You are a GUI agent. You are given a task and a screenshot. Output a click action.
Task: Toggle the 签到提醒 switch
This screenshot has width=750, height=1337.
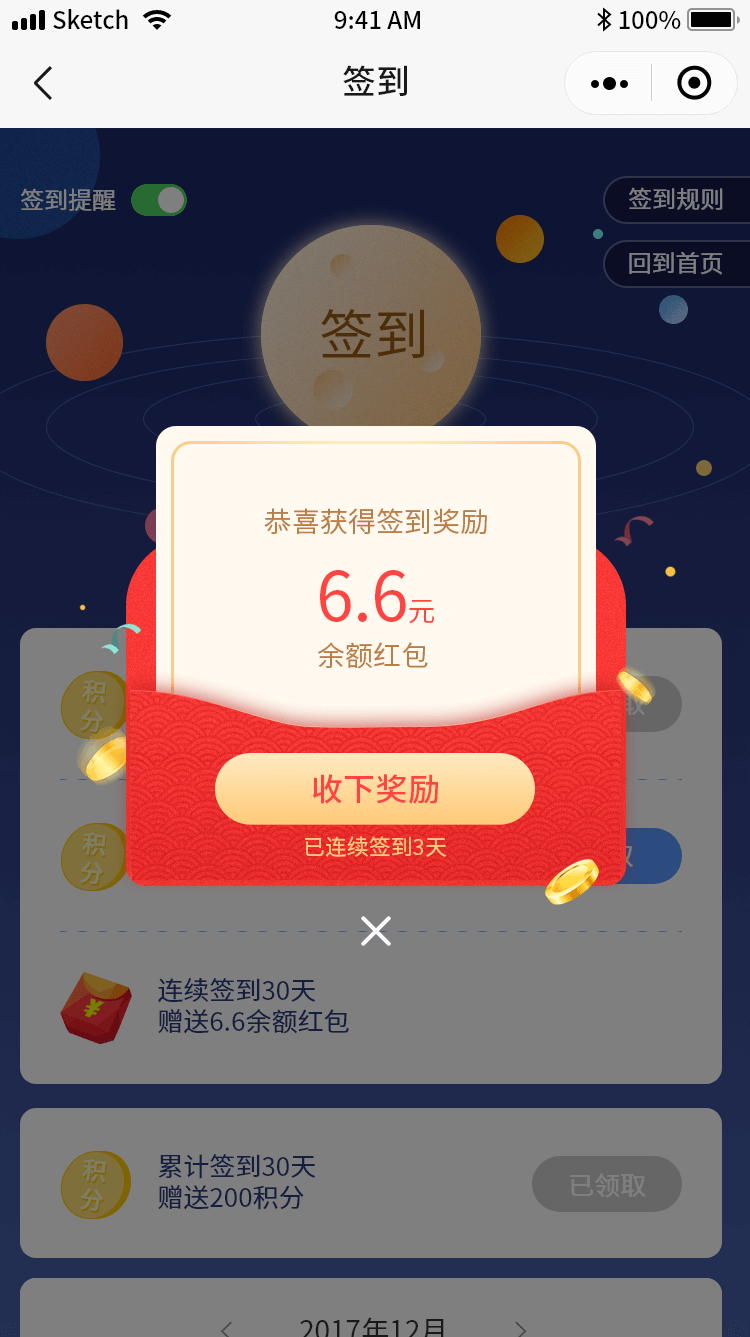point(158,200)
